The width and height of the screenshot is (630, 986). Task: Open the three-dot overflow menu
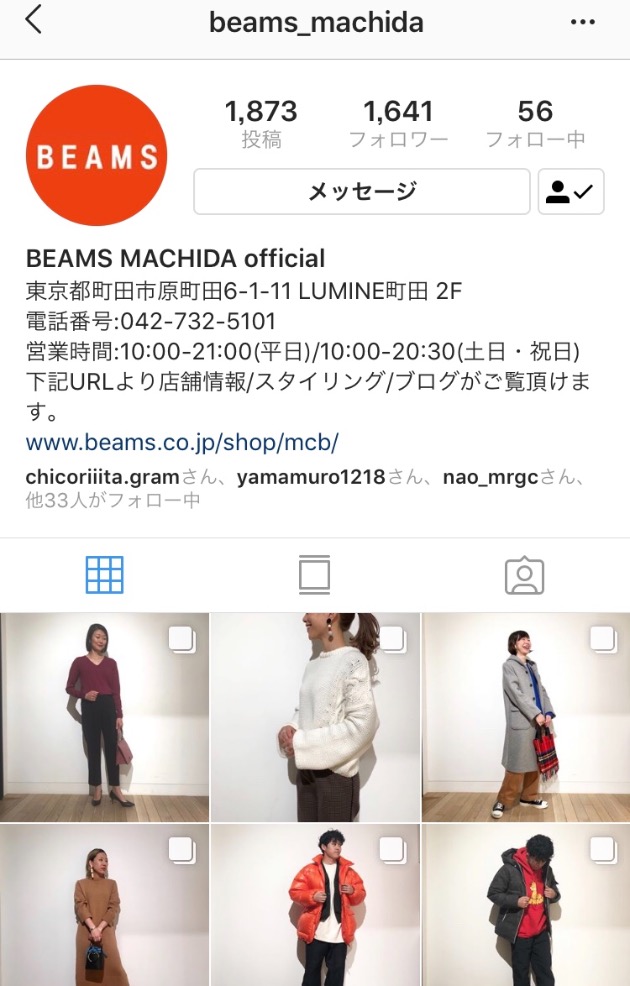tap(582, 21)
